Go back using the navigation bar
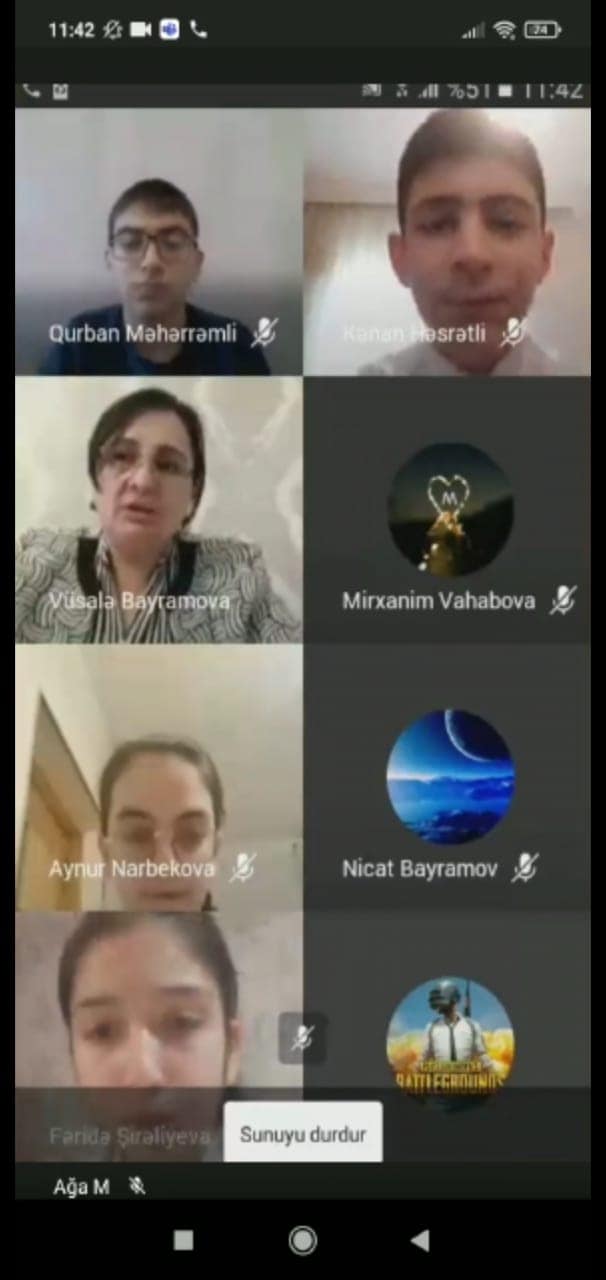 pos(420,1241)
